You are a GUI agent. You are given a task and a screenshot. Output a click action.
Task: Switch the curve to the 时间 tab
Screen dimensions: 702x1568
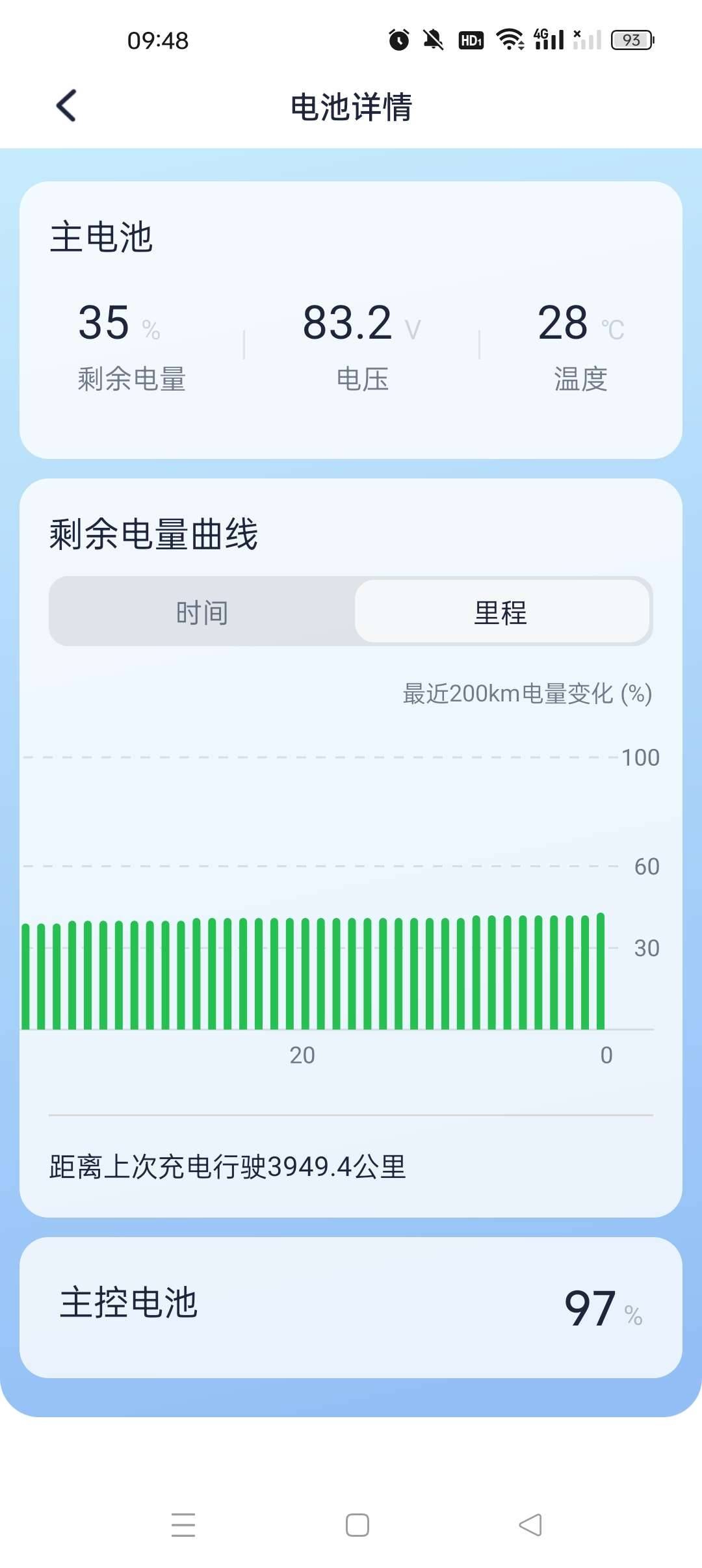(202, 612)
